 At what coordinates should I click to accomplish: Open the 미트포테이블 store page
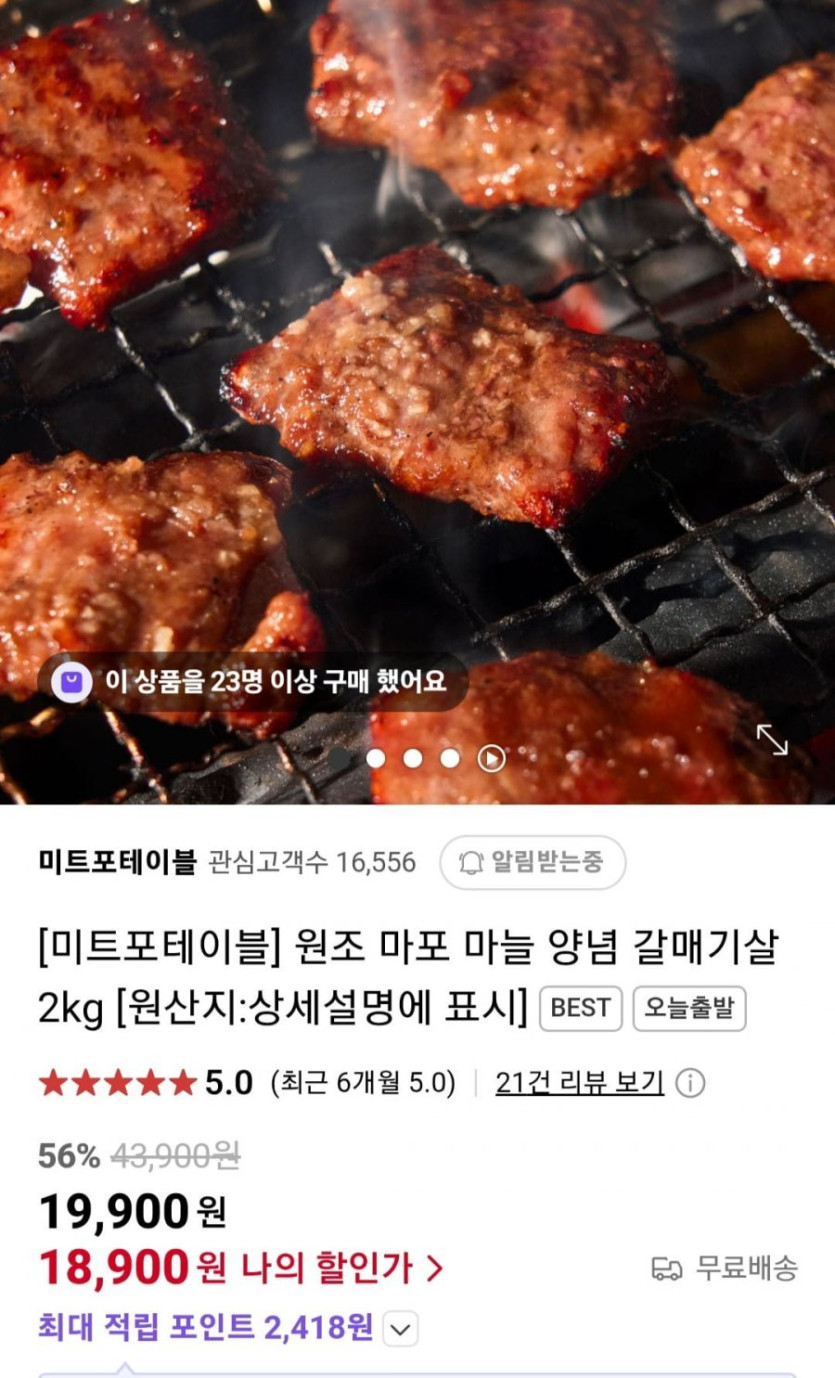tap(117, 862)
